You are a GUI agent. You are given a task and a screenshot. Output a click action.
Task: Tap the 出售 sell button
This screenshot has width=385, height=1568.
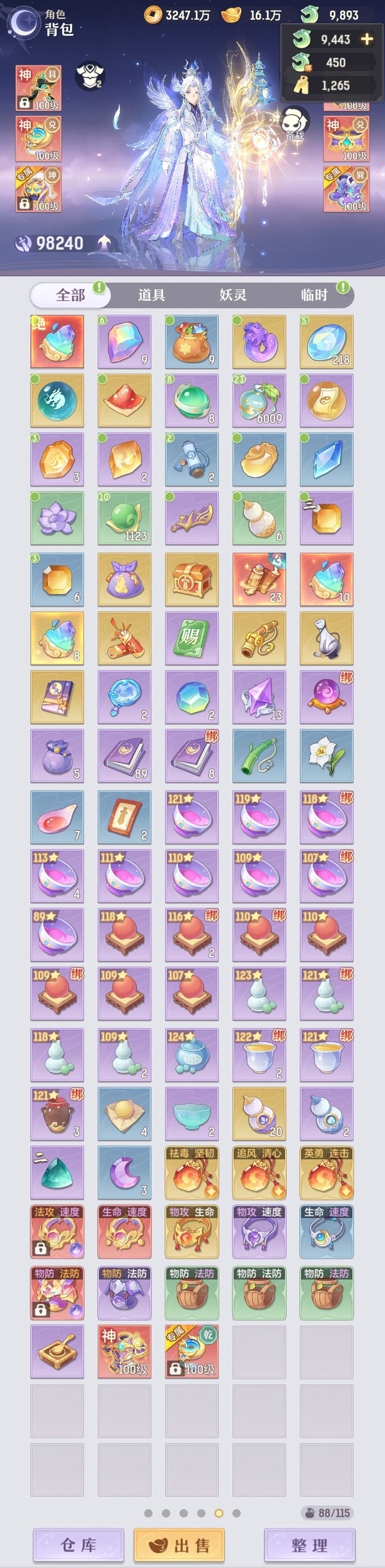(x=179, y=1544)
